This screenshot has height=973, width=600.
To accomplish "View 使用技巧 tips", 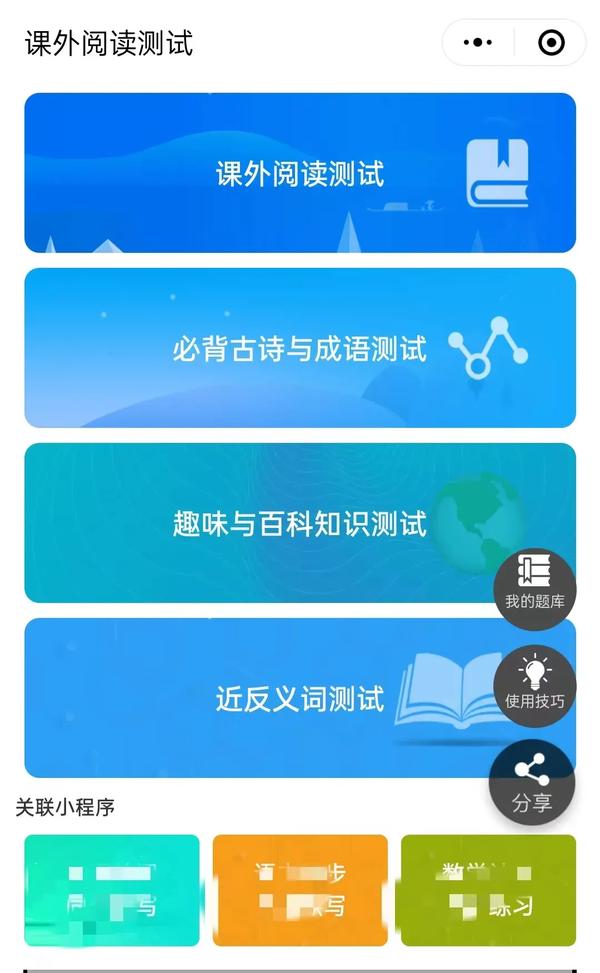I will 535,686.
